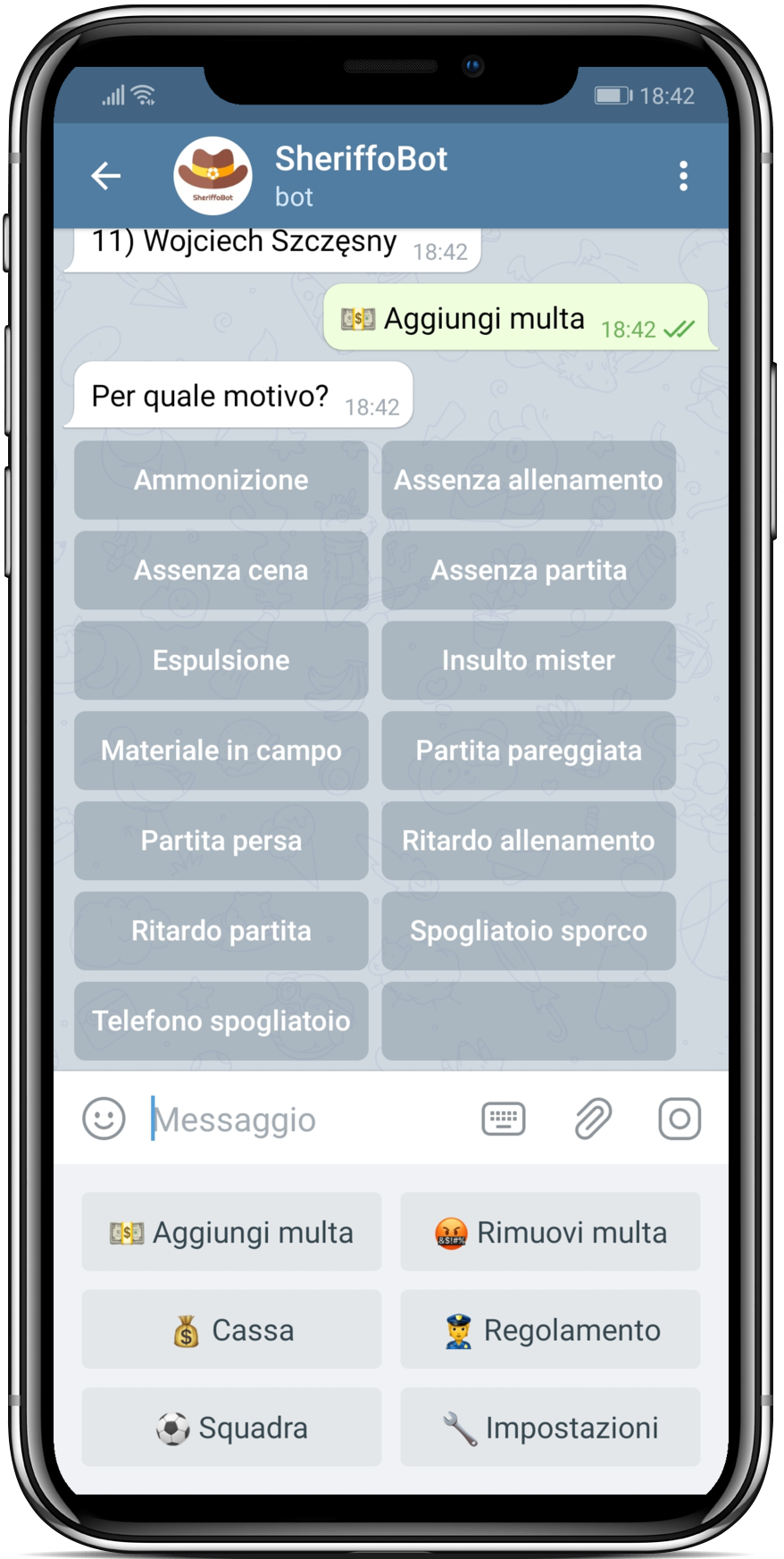Pick Assenza cena option
This screenshot has height=1559, width=784.
pyautogui.click(x=221, y=570)
